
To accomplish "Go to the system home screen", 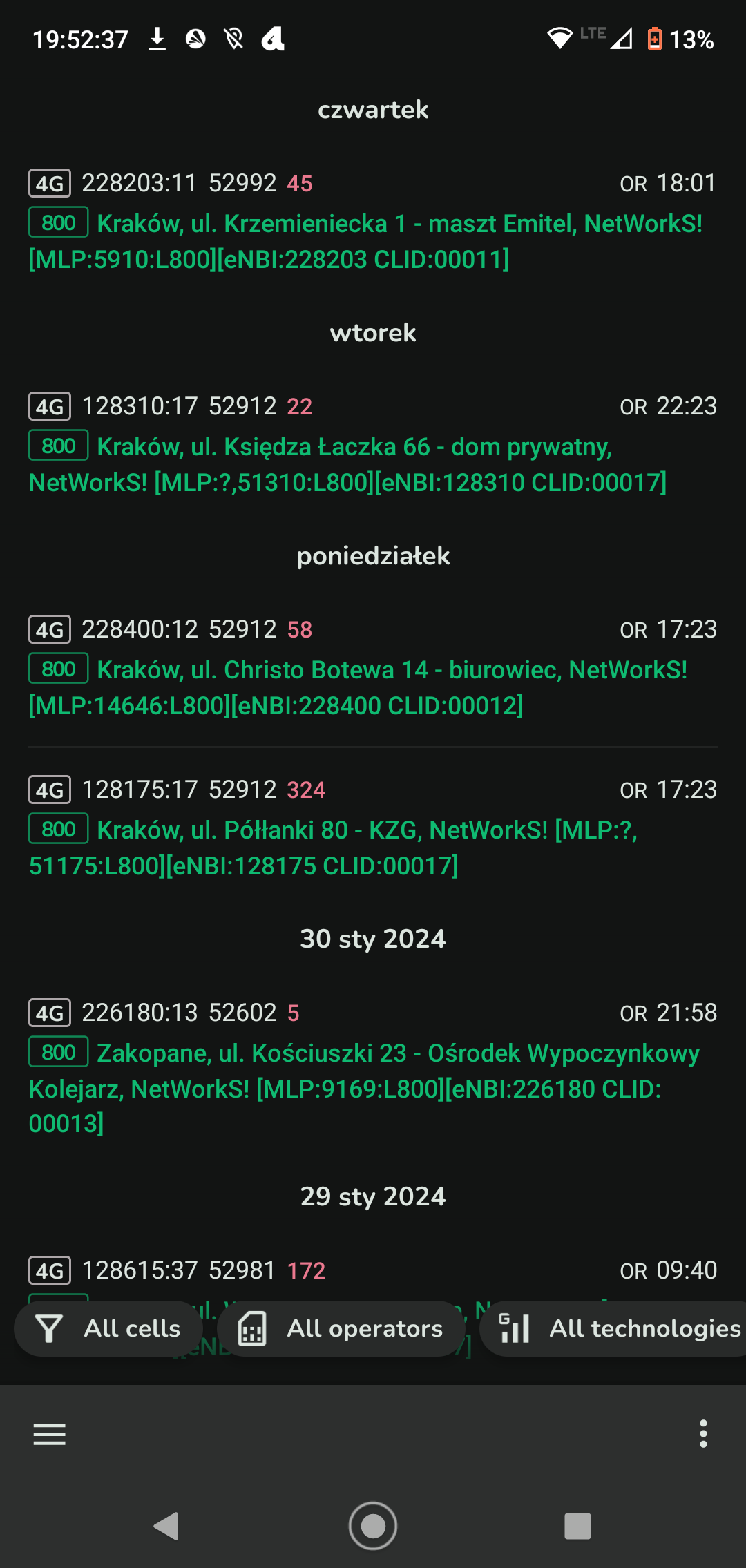I will pyautogui.click(x=373, y=1526).
